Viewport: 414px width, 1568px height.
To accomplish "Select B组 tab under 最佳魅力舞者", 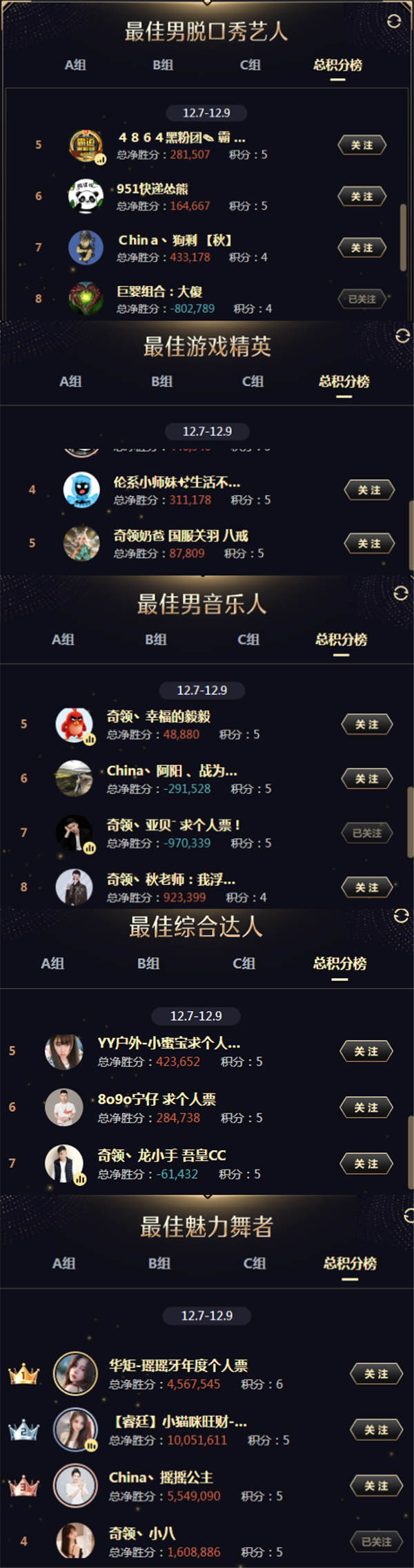I will pos(159,1263).
